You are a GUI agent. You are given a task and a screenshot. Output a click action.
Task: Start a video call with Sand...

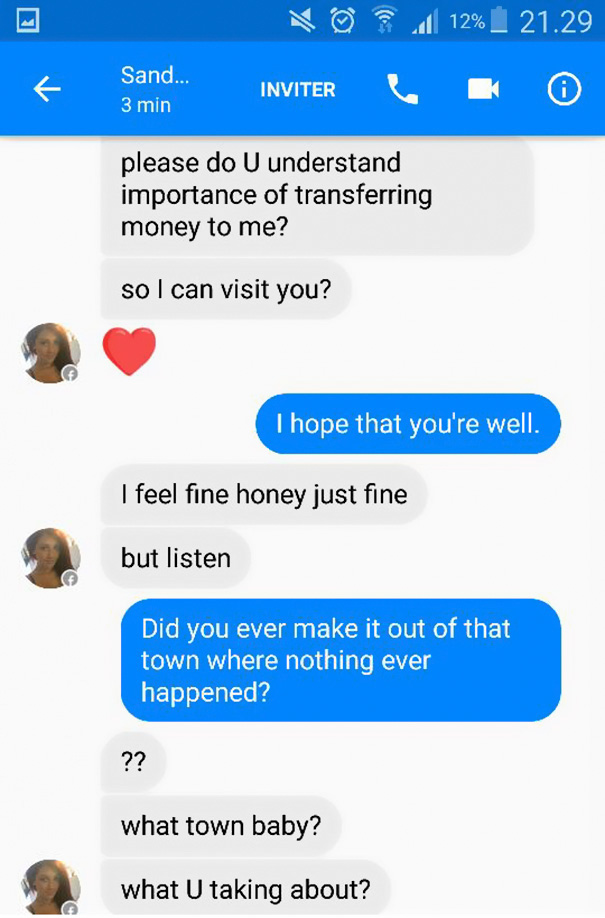tap(483, 90)
